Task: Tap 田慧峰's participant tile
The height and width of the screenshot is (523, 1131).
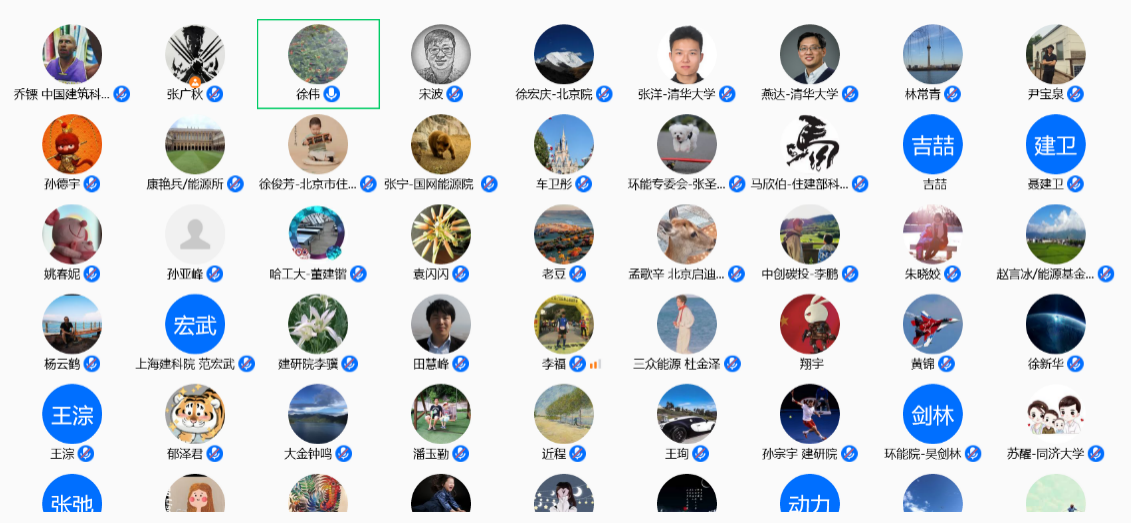Action: click(441, 326)
